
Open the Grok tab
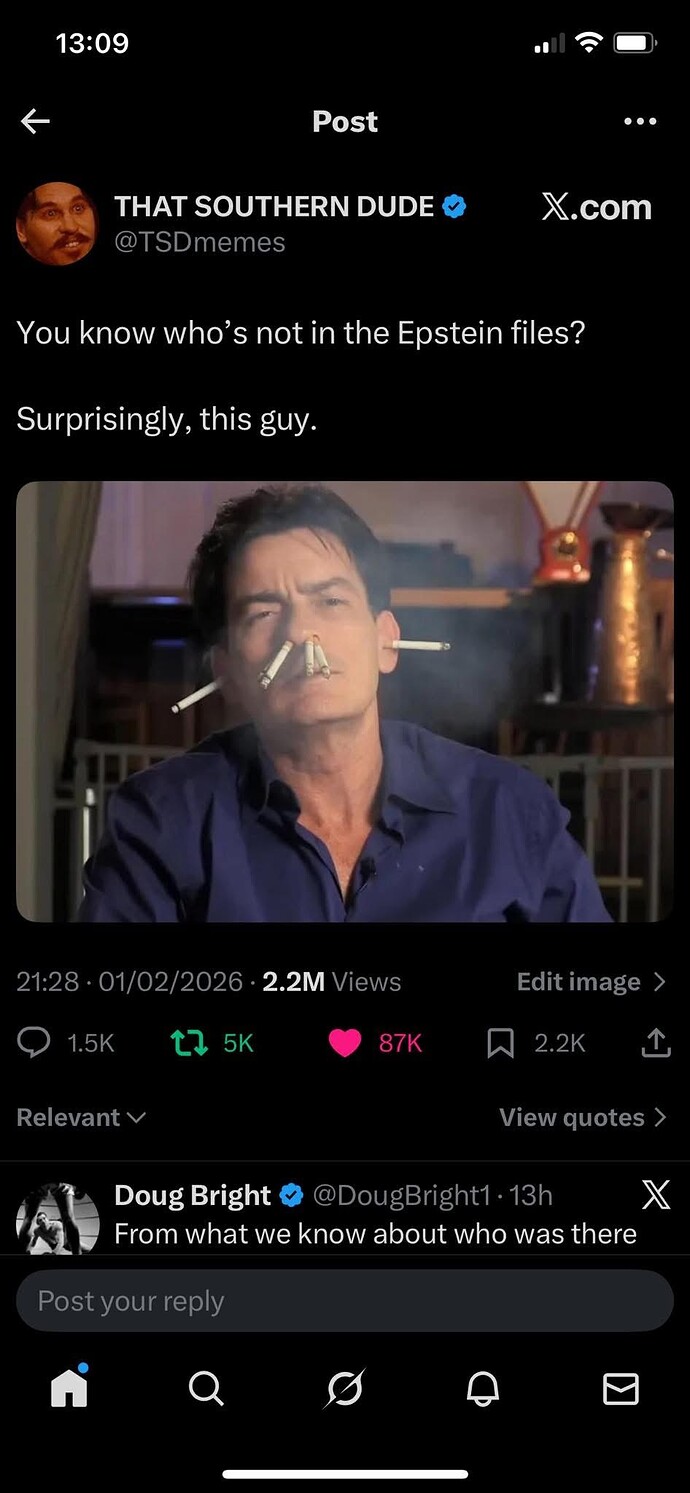tap(345, 1388)
